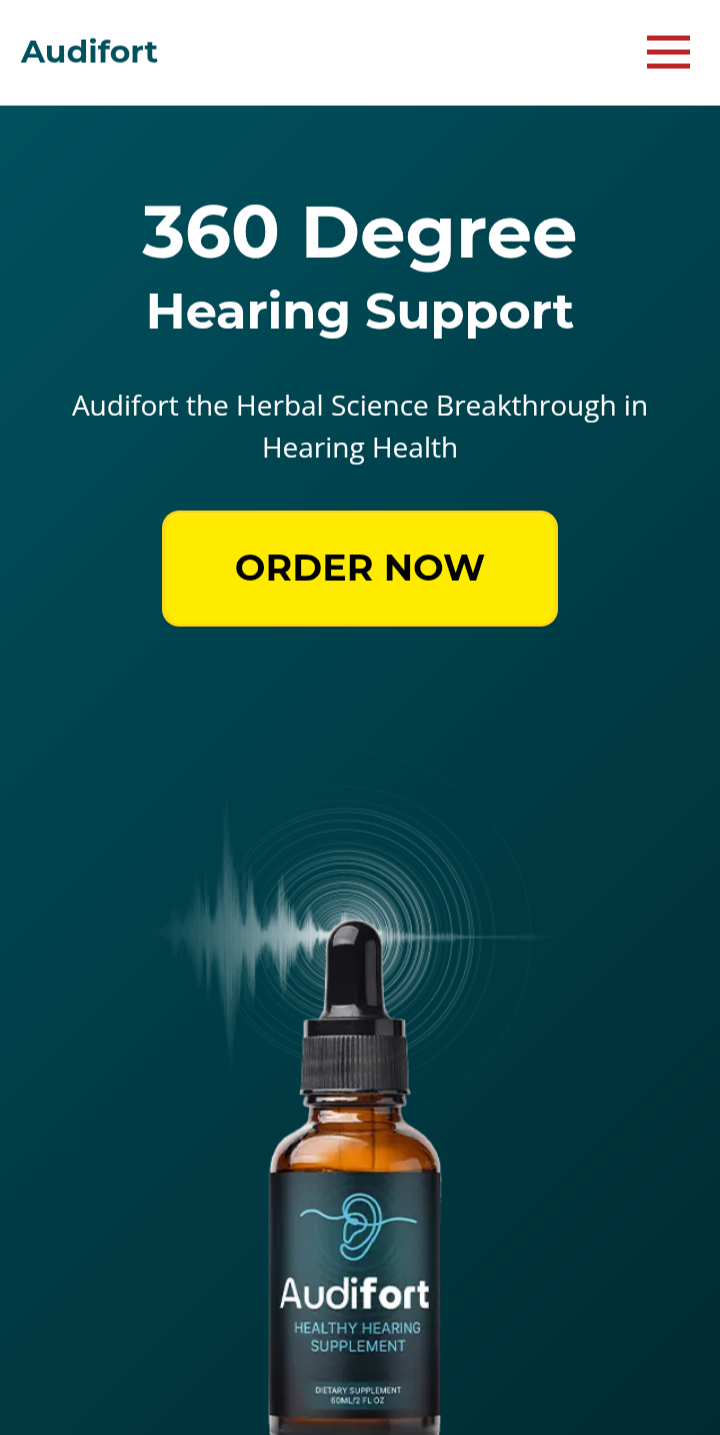Go to the Audifort home link
The image size is (720, 1435).
tap(89, 52)
